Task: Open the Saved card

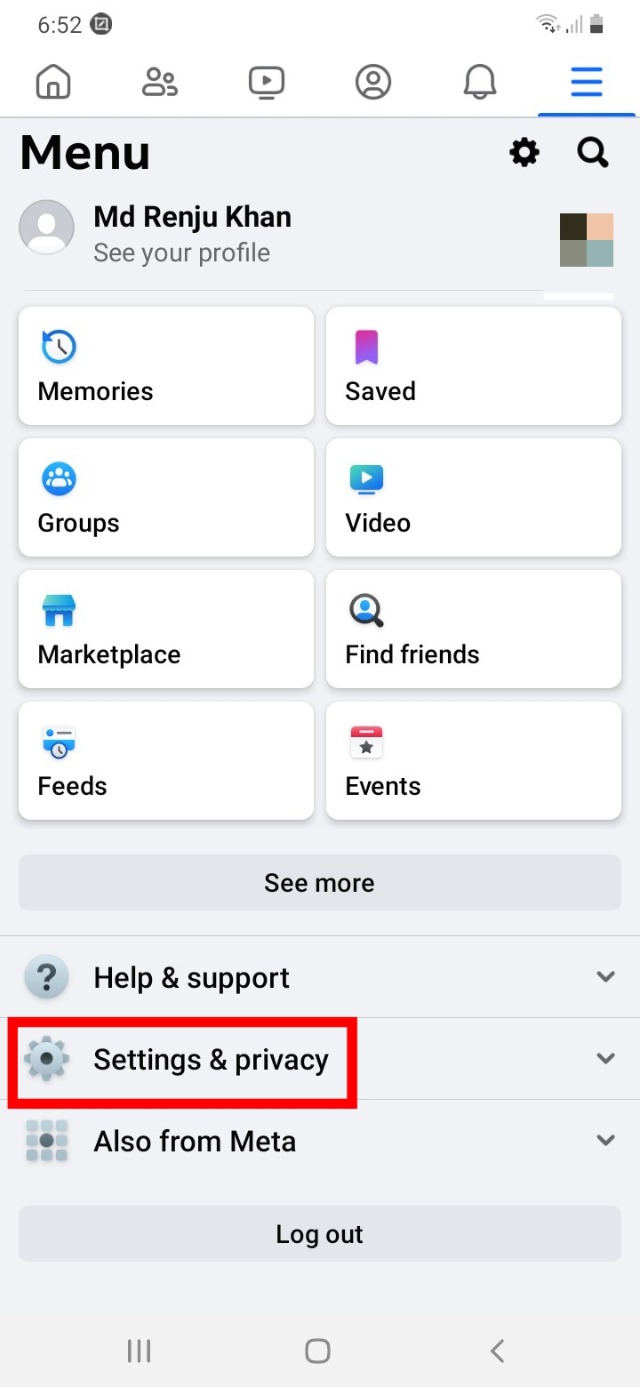Action: pos(473,366)
